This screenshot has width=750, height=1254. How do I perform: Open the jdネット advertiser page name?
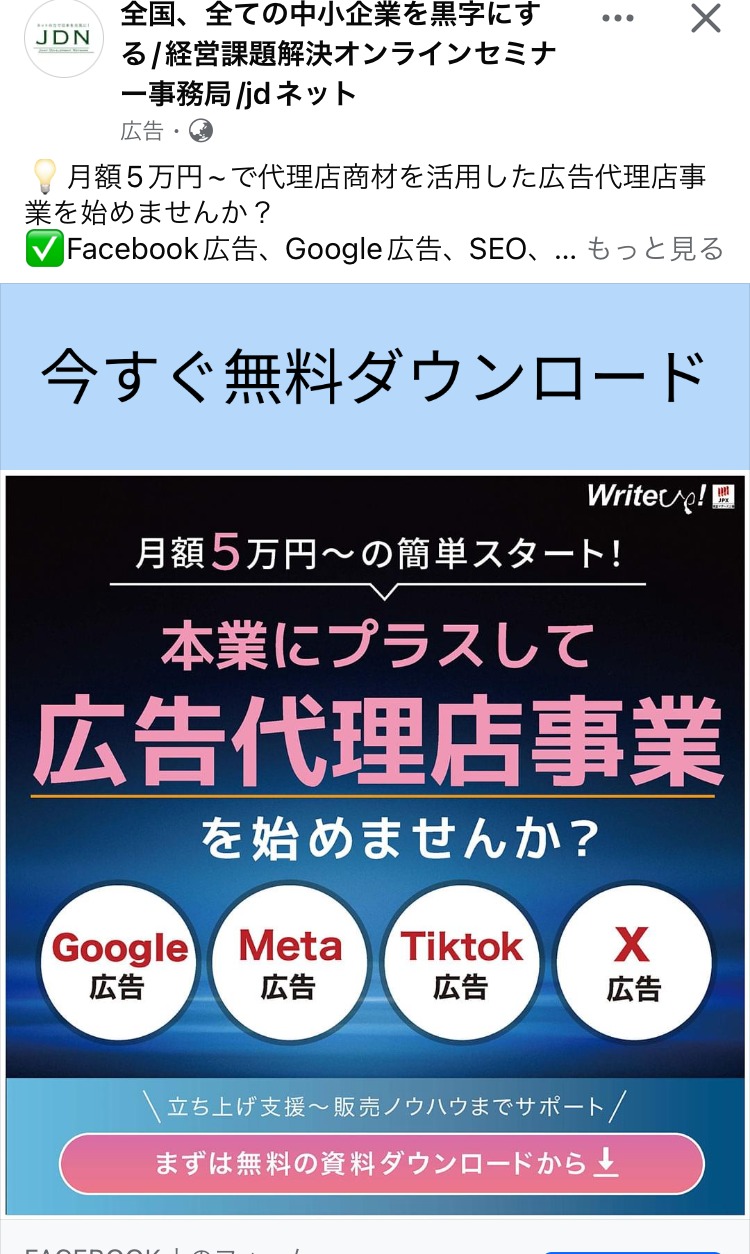coord(338,55)
